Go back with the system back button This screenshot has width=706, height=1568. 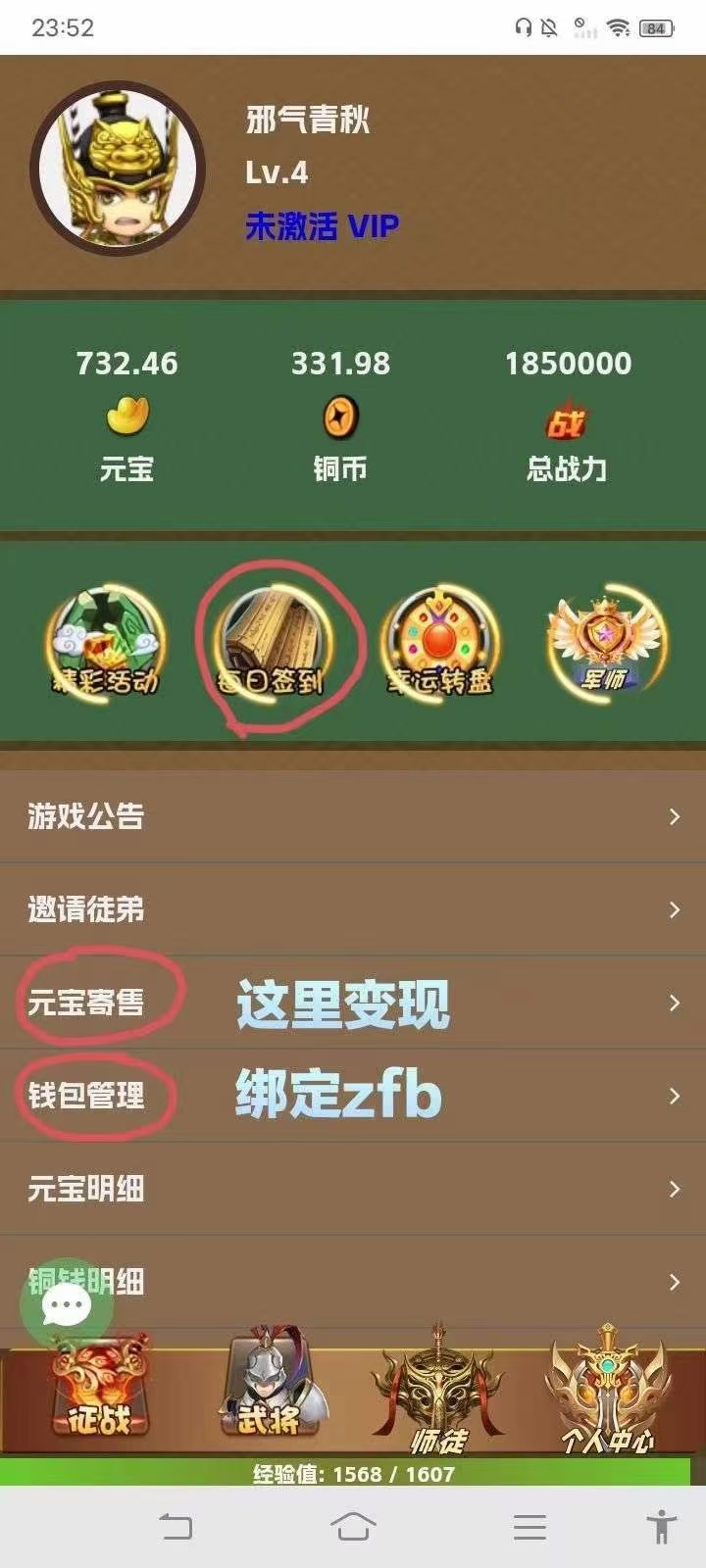click(176, 1527)
